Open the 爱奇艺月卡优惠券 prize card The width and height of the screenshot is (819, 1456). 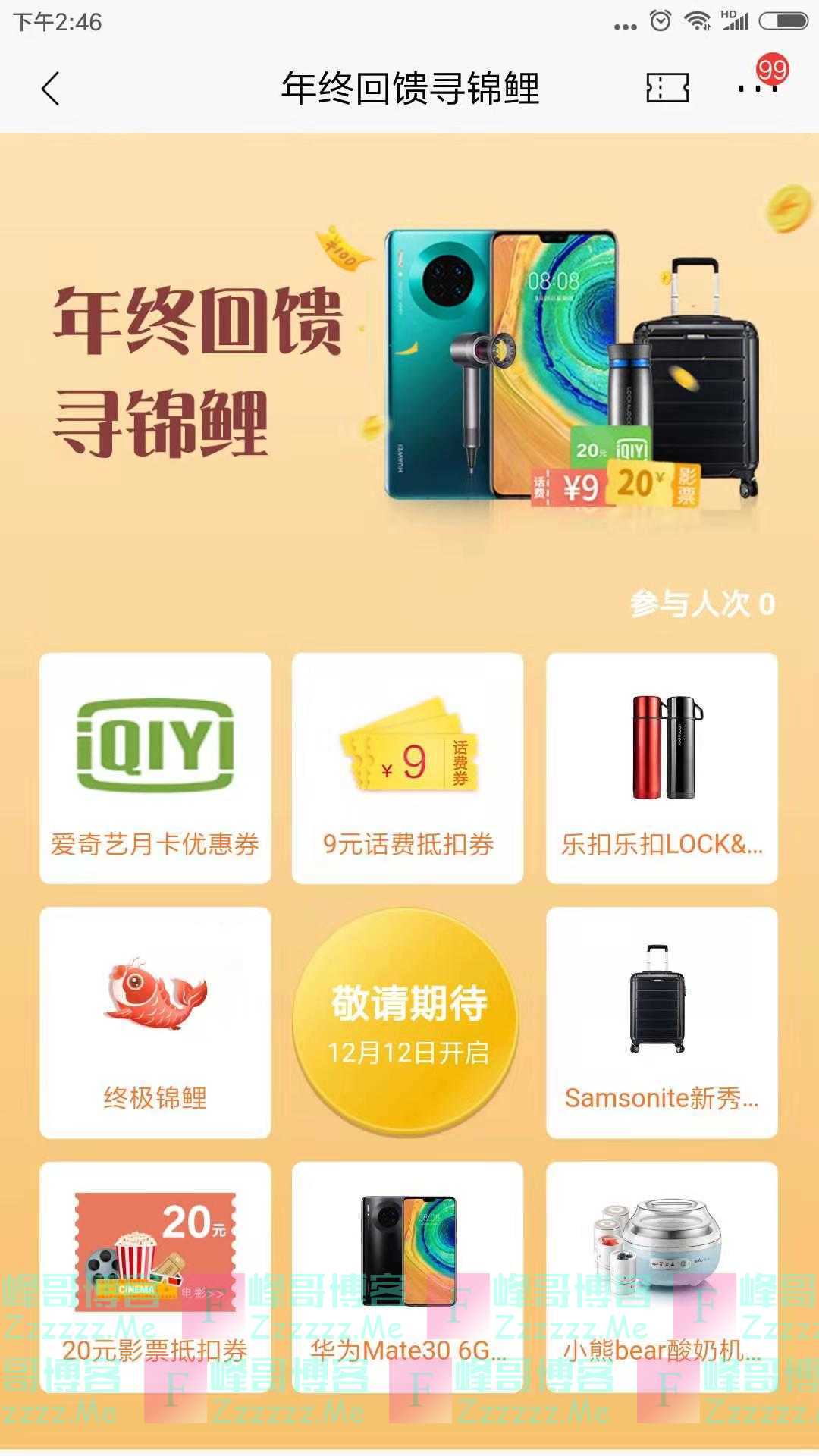[155, 767]
